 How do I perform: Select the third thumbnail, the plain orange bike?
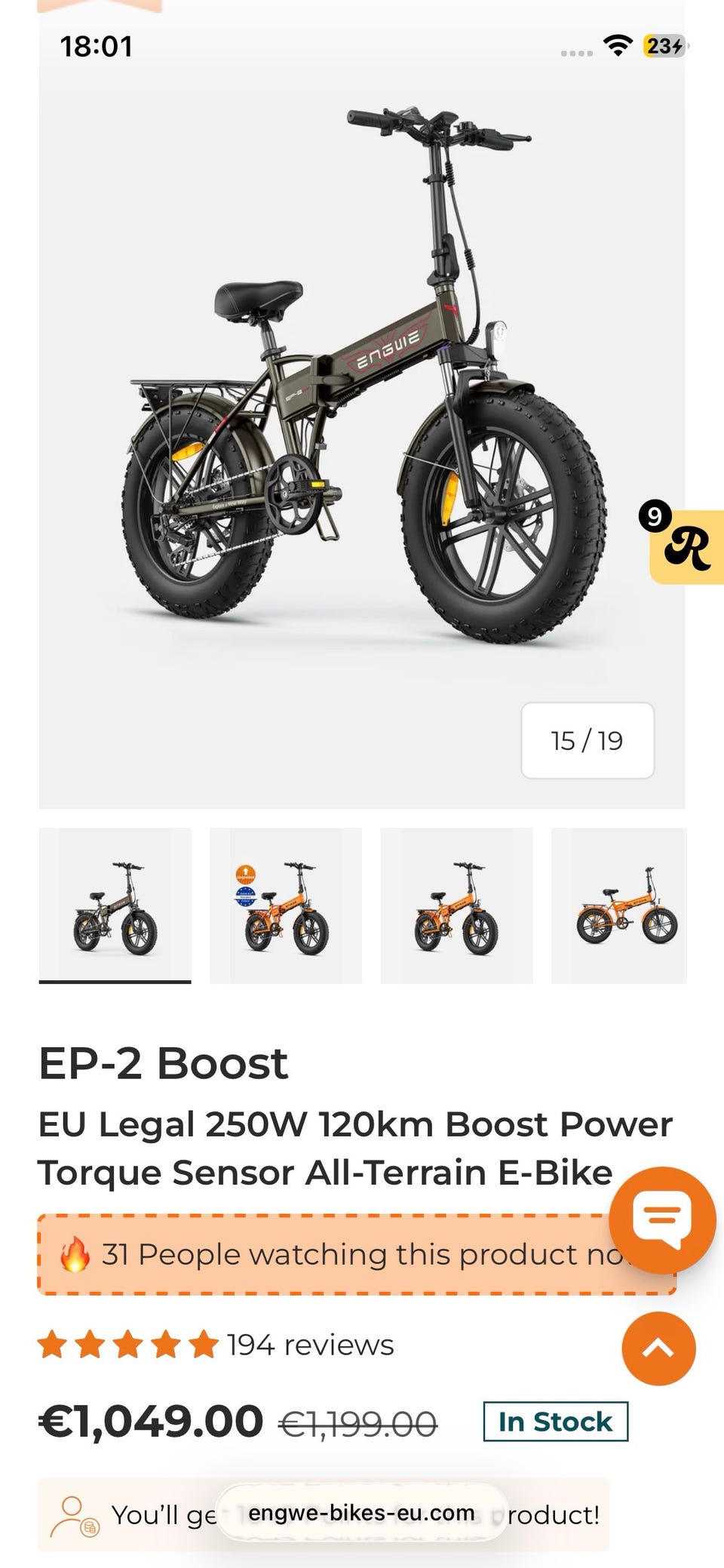coord(456,905)
